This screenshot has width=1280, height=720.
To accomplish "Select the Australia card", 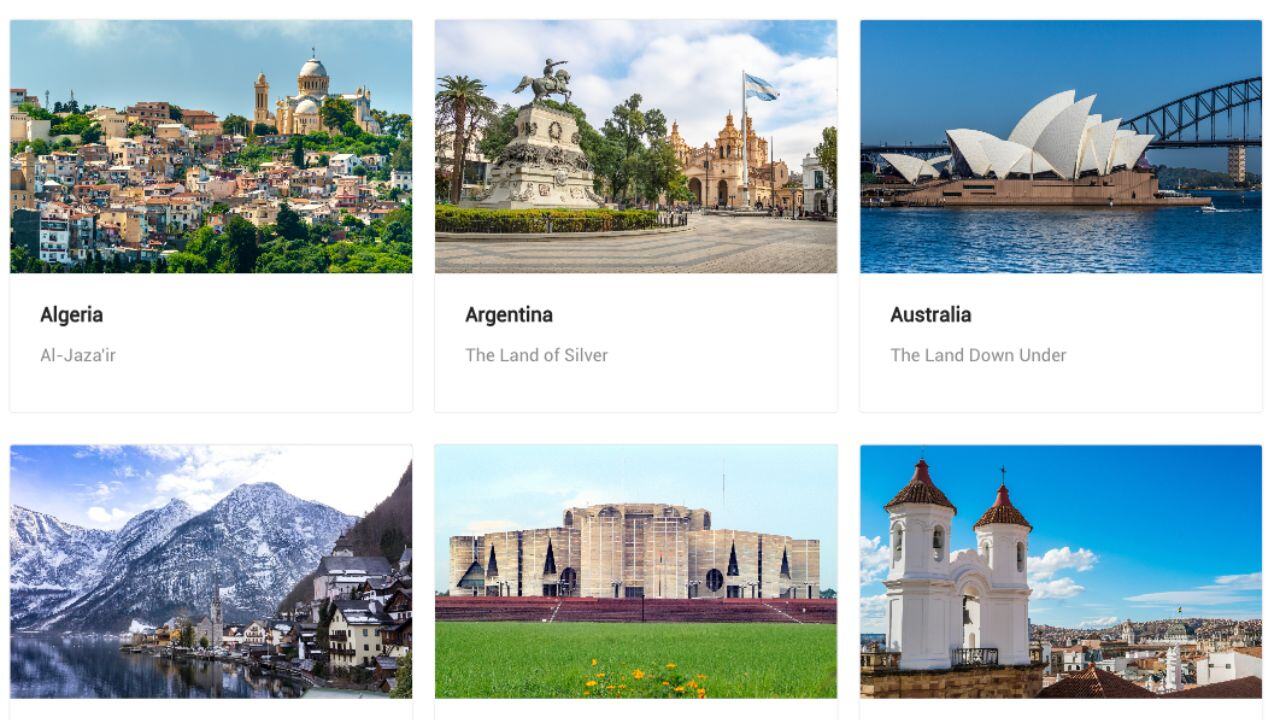I will (1060, 215).
